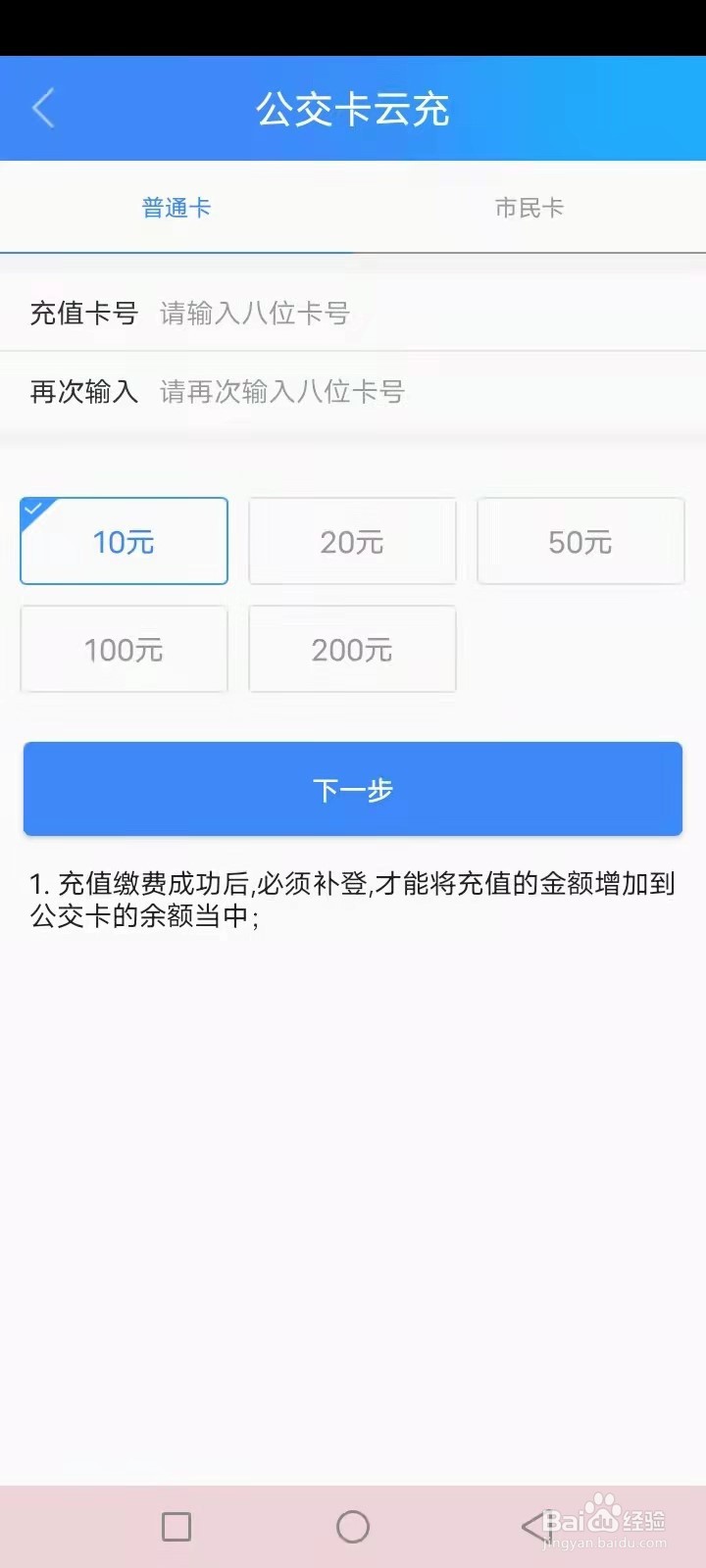Select the 普通卡 tab
This screenshot has height=1568, width=706.
click(176, 208)
